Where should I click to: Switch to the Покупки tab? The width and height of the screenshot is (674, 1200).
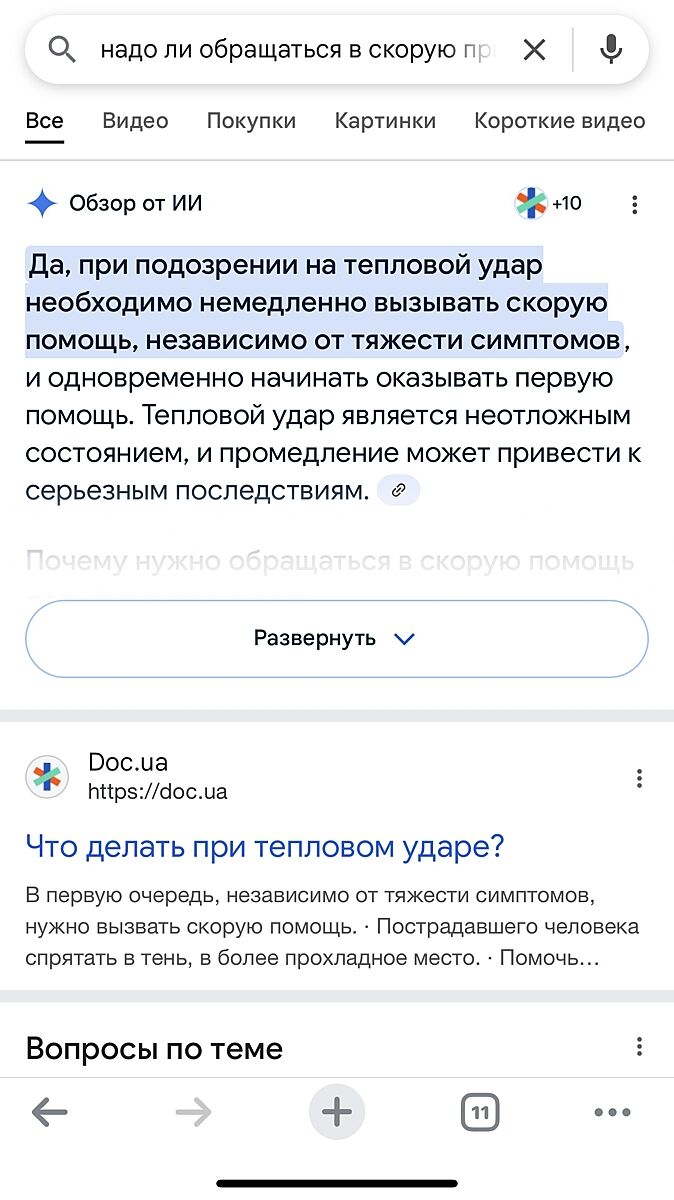click(251, 121)
